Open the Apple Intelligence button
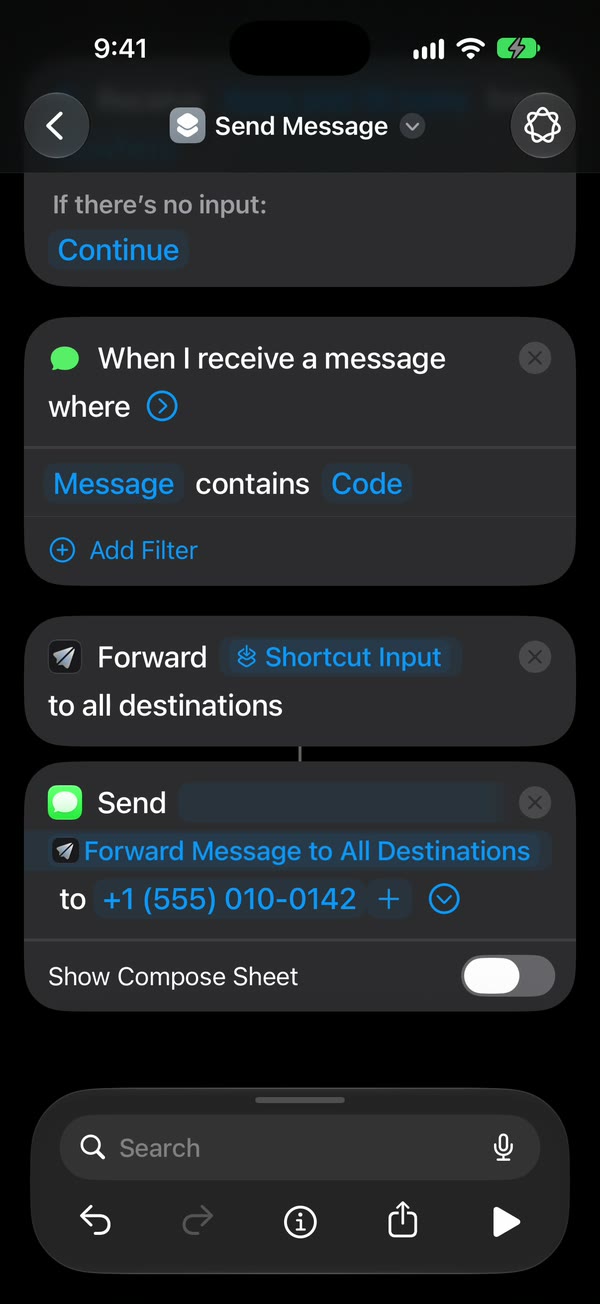This screenshot has width=600, height=1304. pos(543,126)
